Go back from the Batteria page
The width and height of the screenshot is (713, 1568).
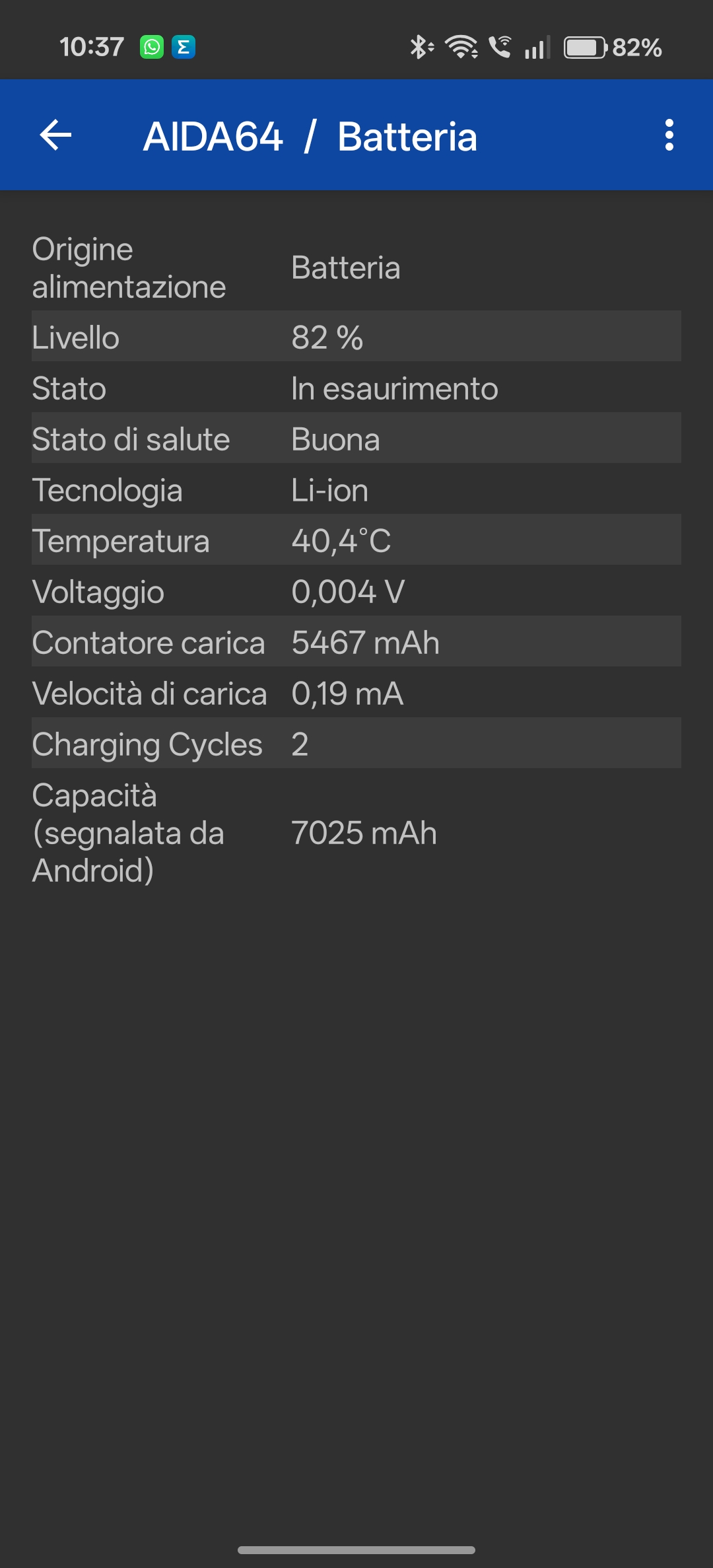coord(55,135)
